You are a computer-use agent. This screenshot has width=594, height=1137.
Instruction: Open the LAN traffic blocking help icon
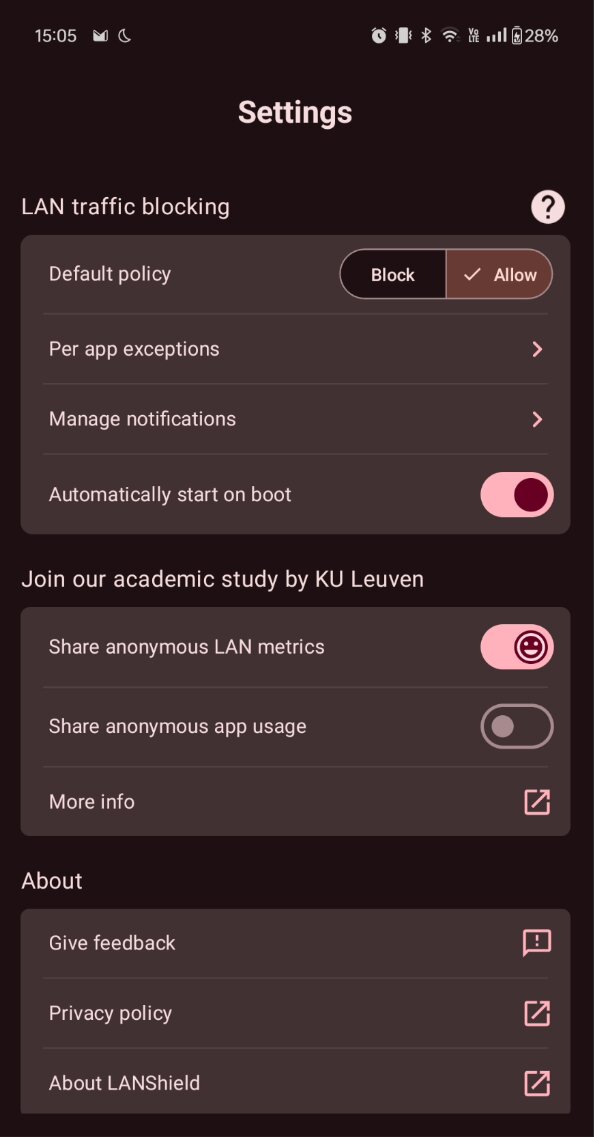click(x=548, y=207)
